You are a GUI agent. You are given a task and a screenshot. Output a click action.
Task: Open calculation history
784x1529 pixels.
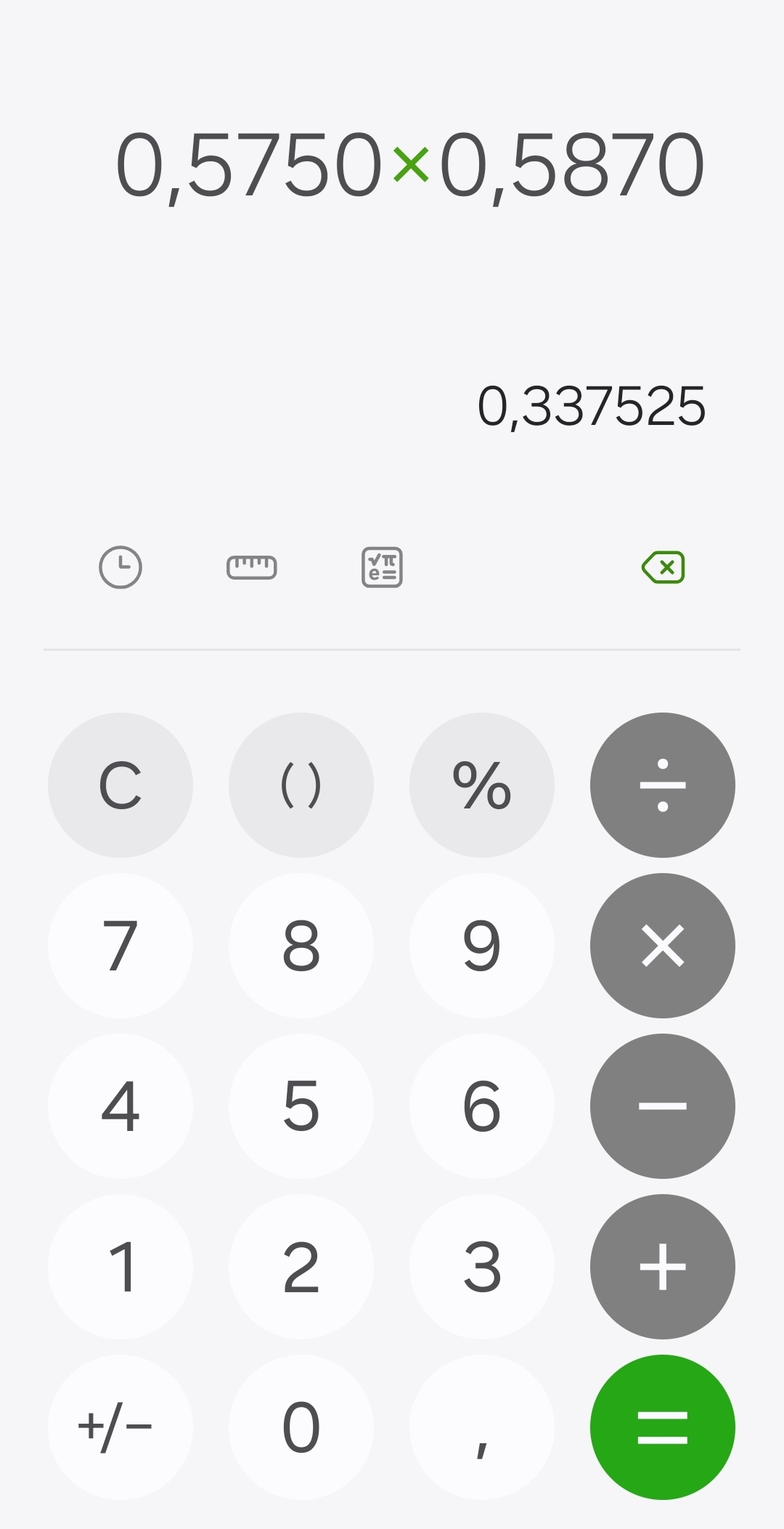click(120, 567)
